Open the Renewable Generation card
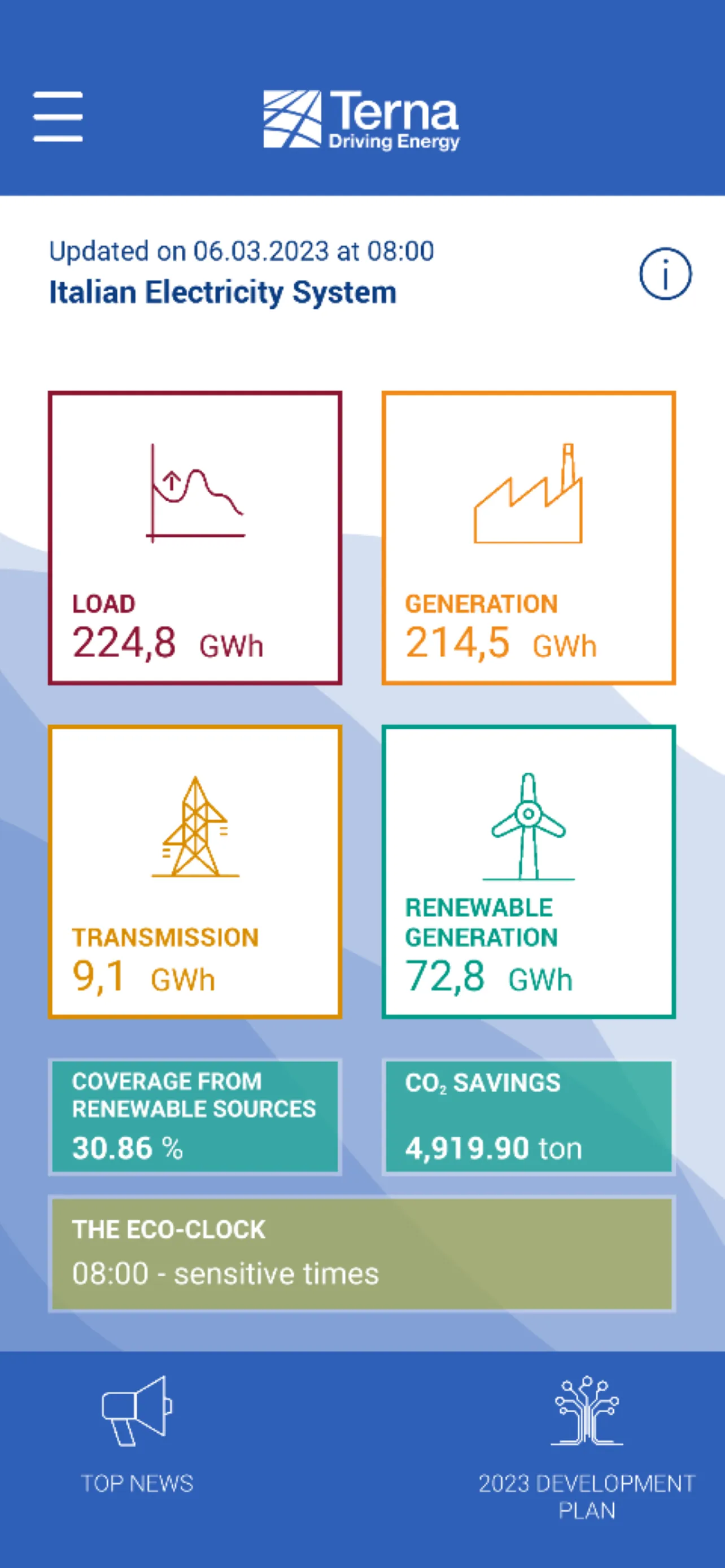The width and height of the screenshot is (725, 1568). point(529,871)
